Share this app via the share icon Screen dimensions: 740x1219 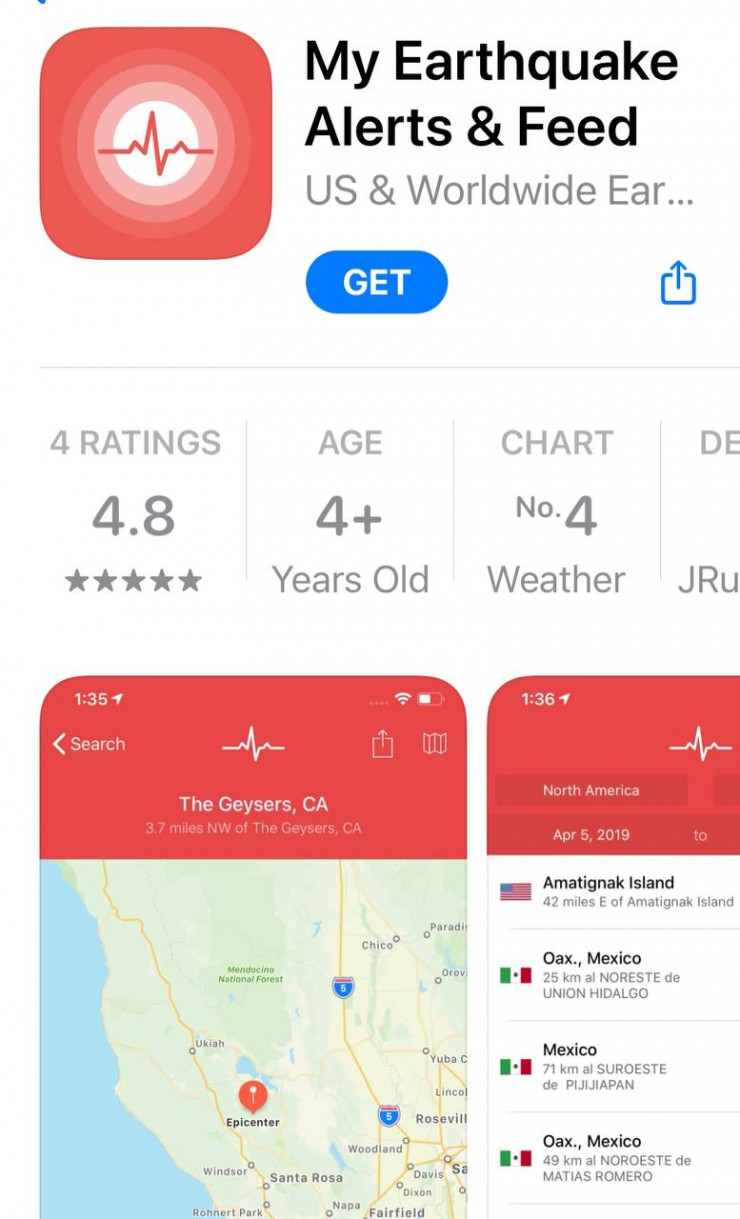677,283
